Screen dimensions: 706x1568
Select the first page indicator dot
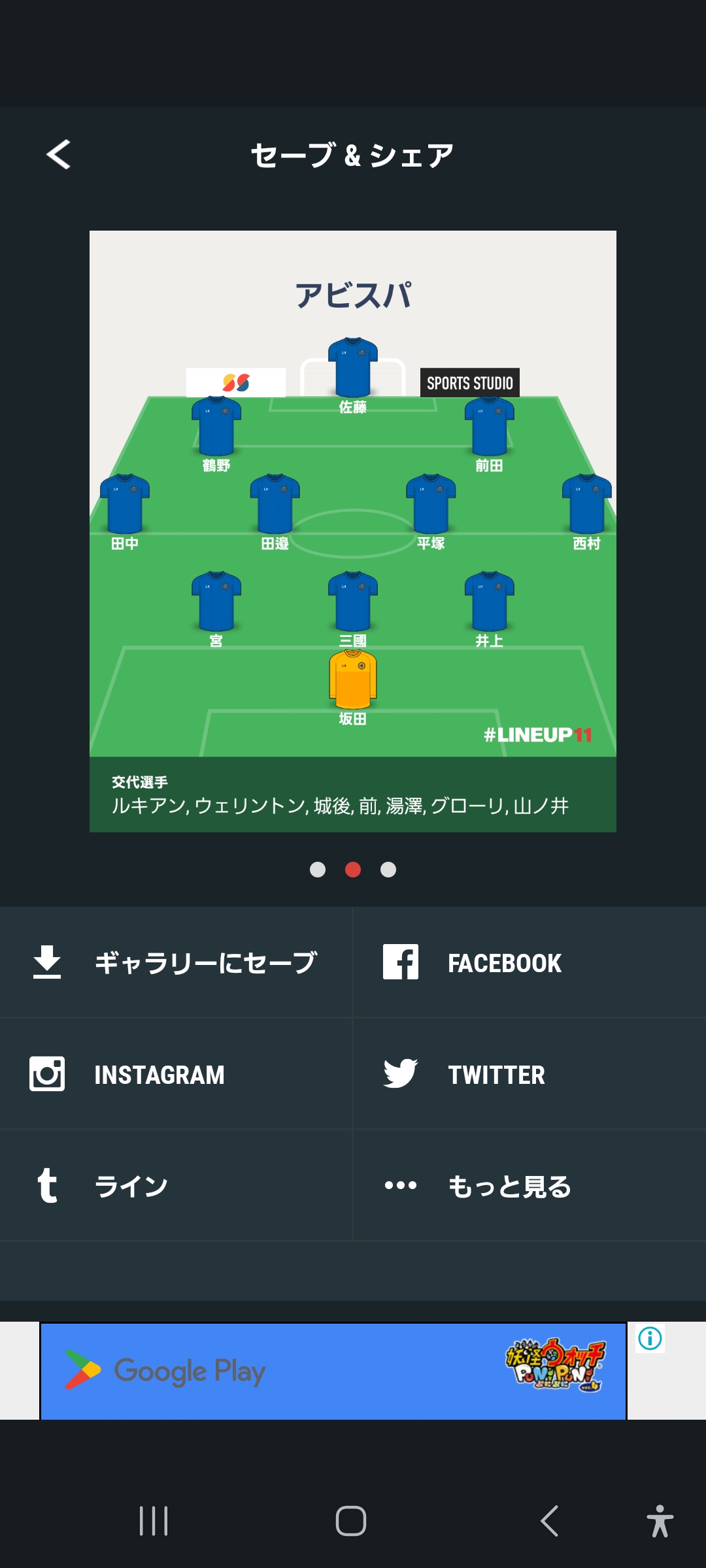click(318, 870)
